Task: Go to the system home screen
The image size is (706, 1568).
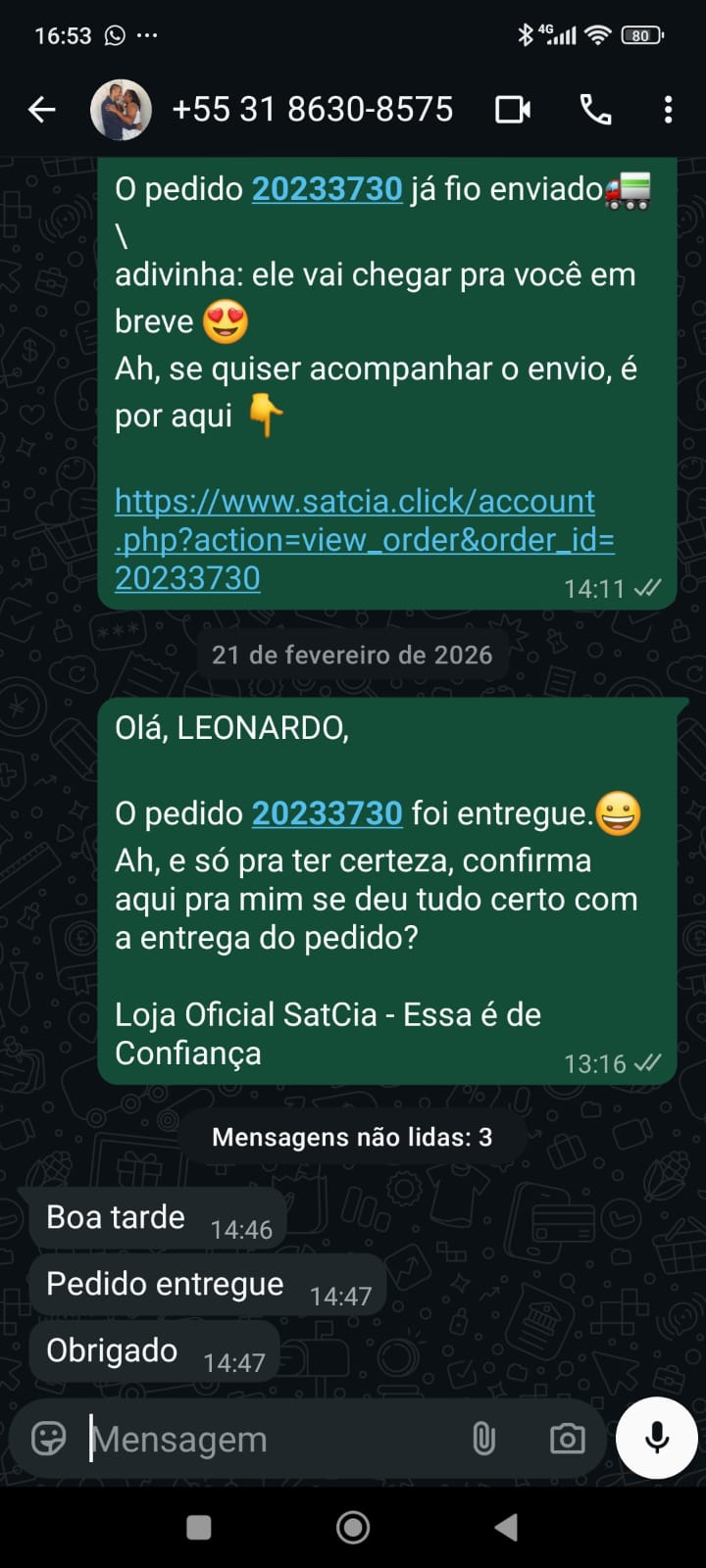Action: [353, 1527]
